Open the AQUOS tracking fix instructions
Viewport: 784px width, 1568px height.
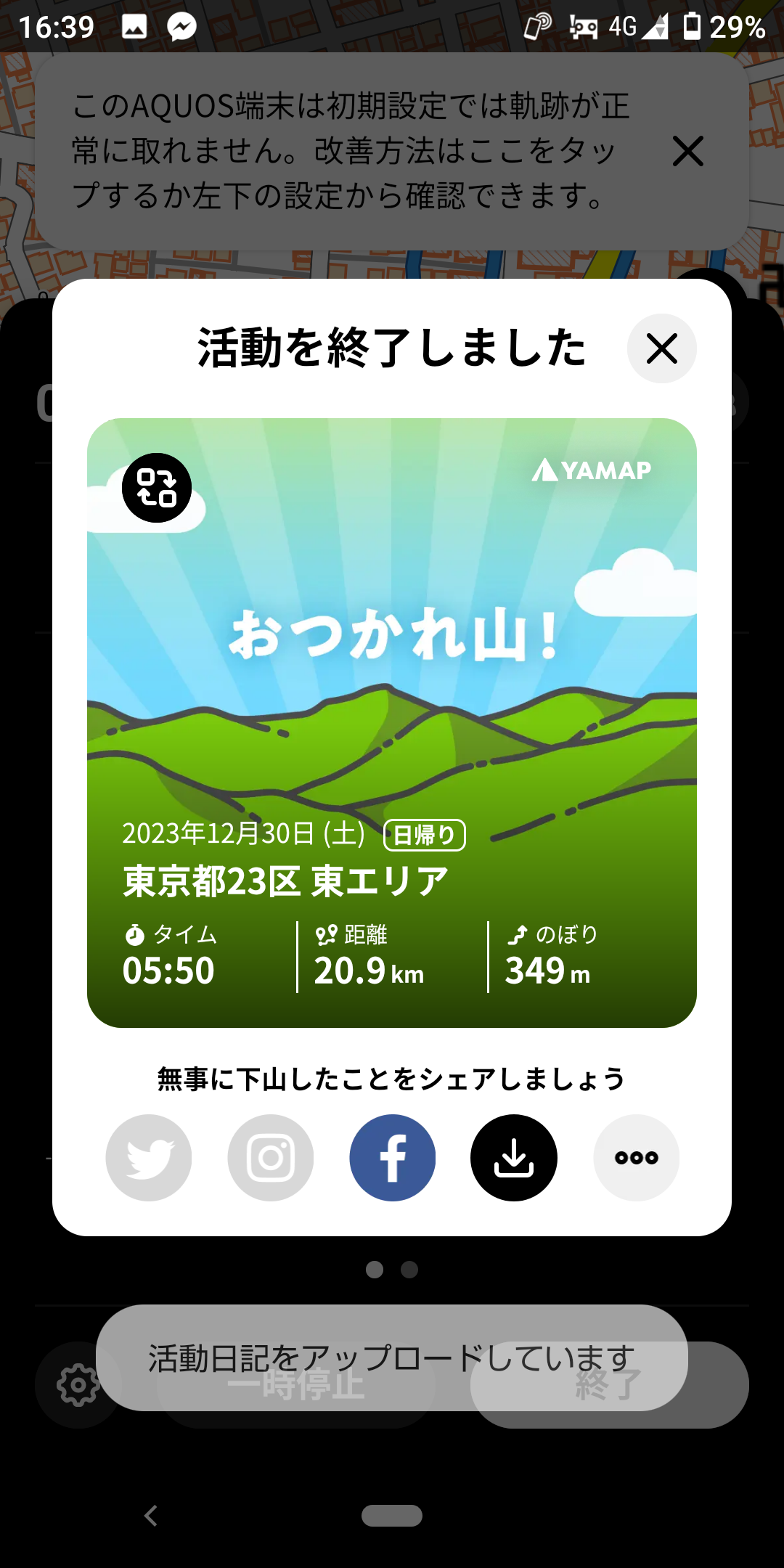click(x=348, y=151)
